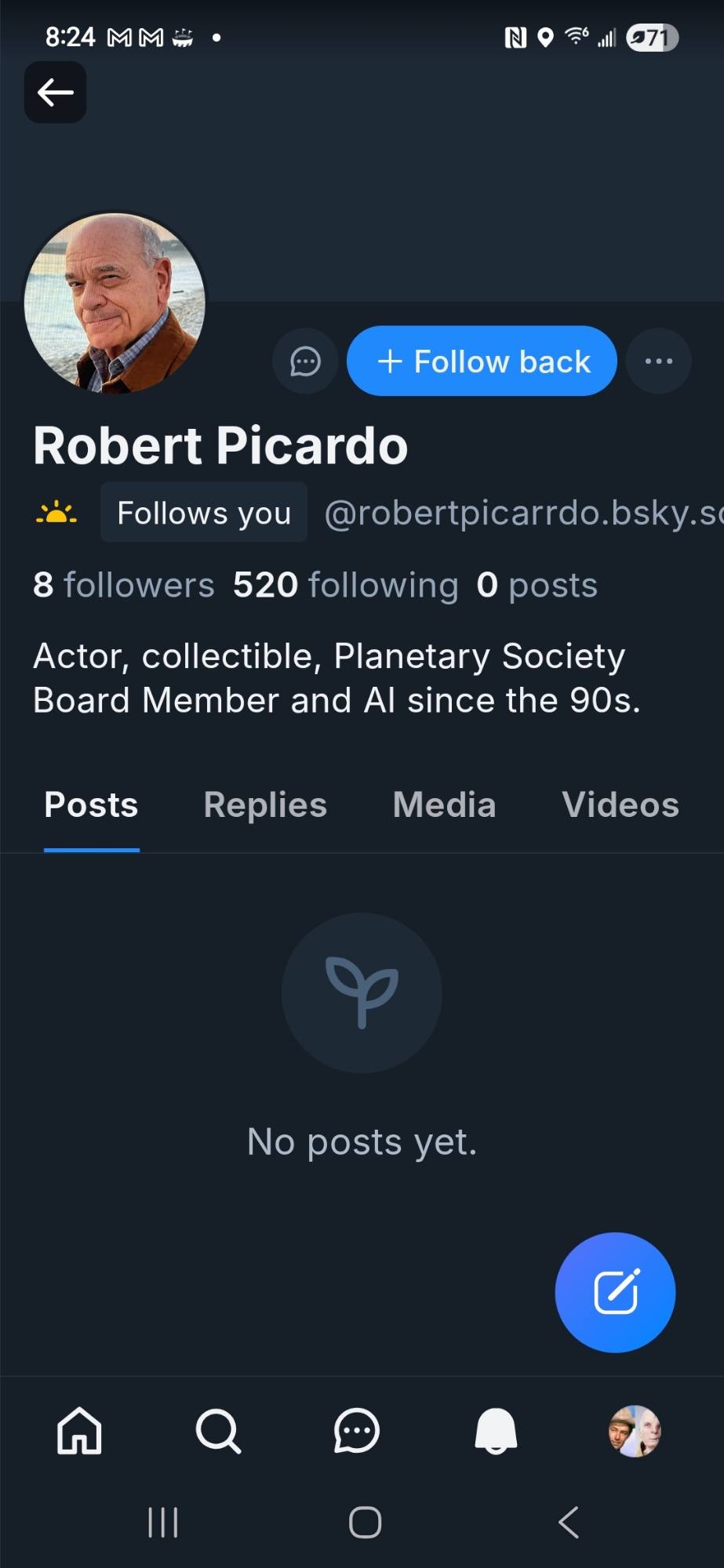Screen dimensions: 724x1568
Task: Switch to the Media tab
Action: (x=444, y=805)
